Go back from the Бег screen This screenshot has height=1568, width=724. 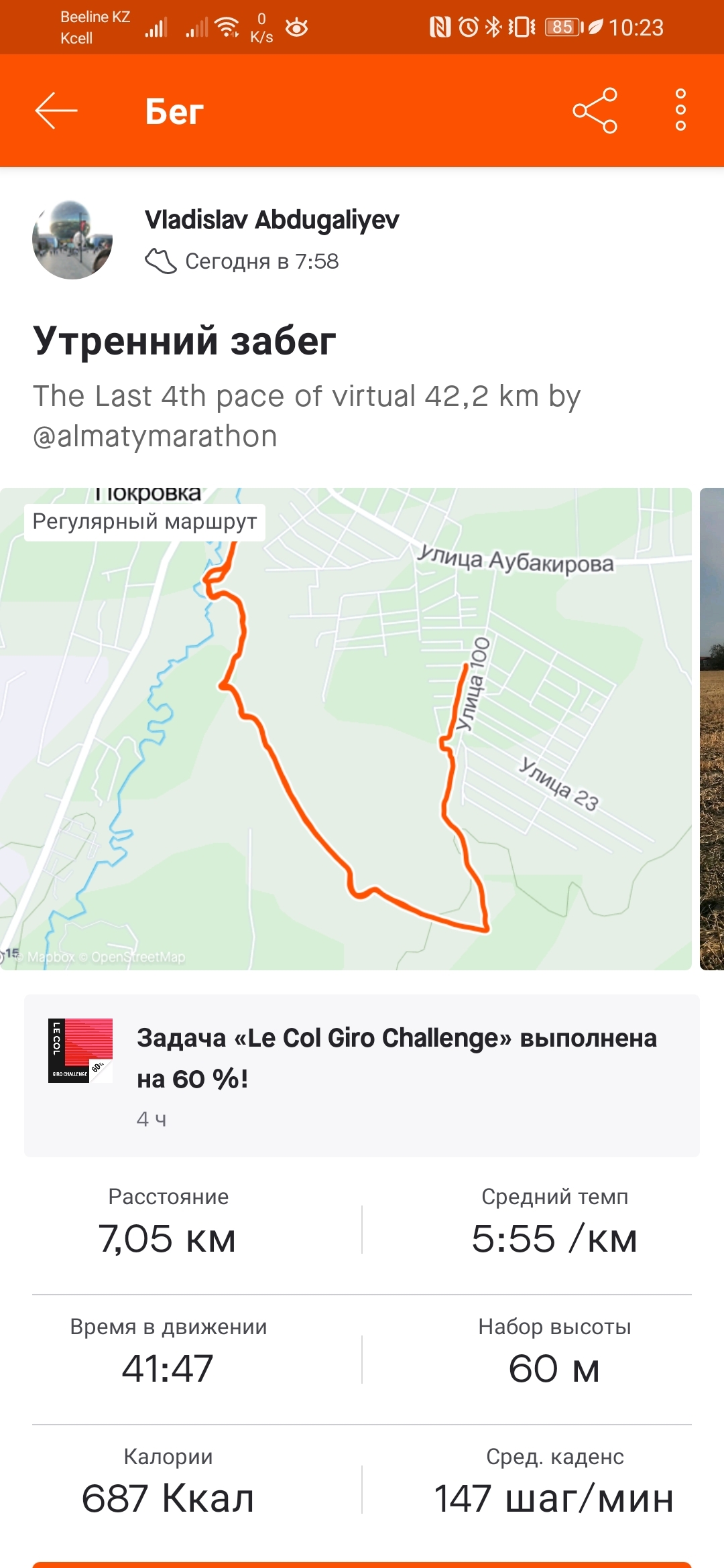56,111
